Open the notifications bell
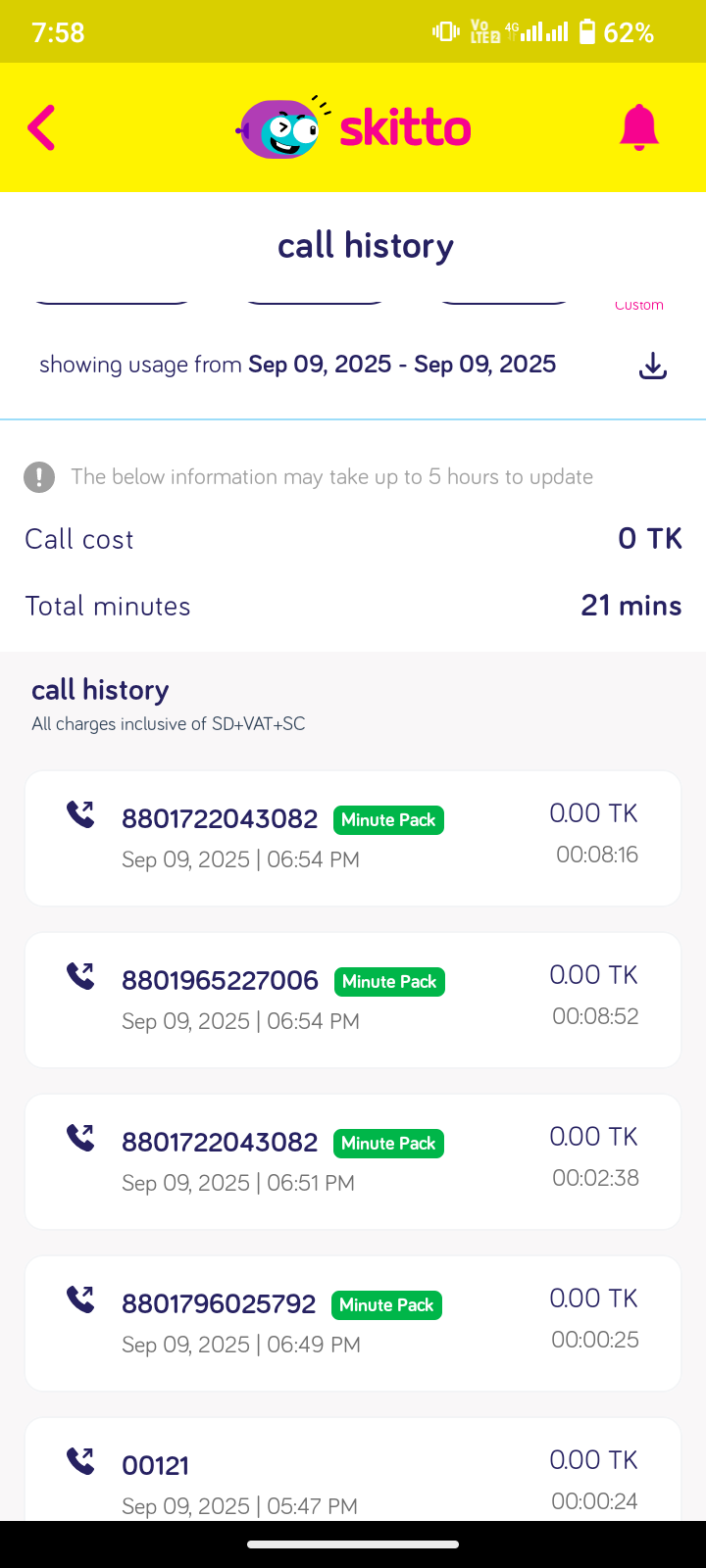The image size is (706, 1568). pos(638,127)
